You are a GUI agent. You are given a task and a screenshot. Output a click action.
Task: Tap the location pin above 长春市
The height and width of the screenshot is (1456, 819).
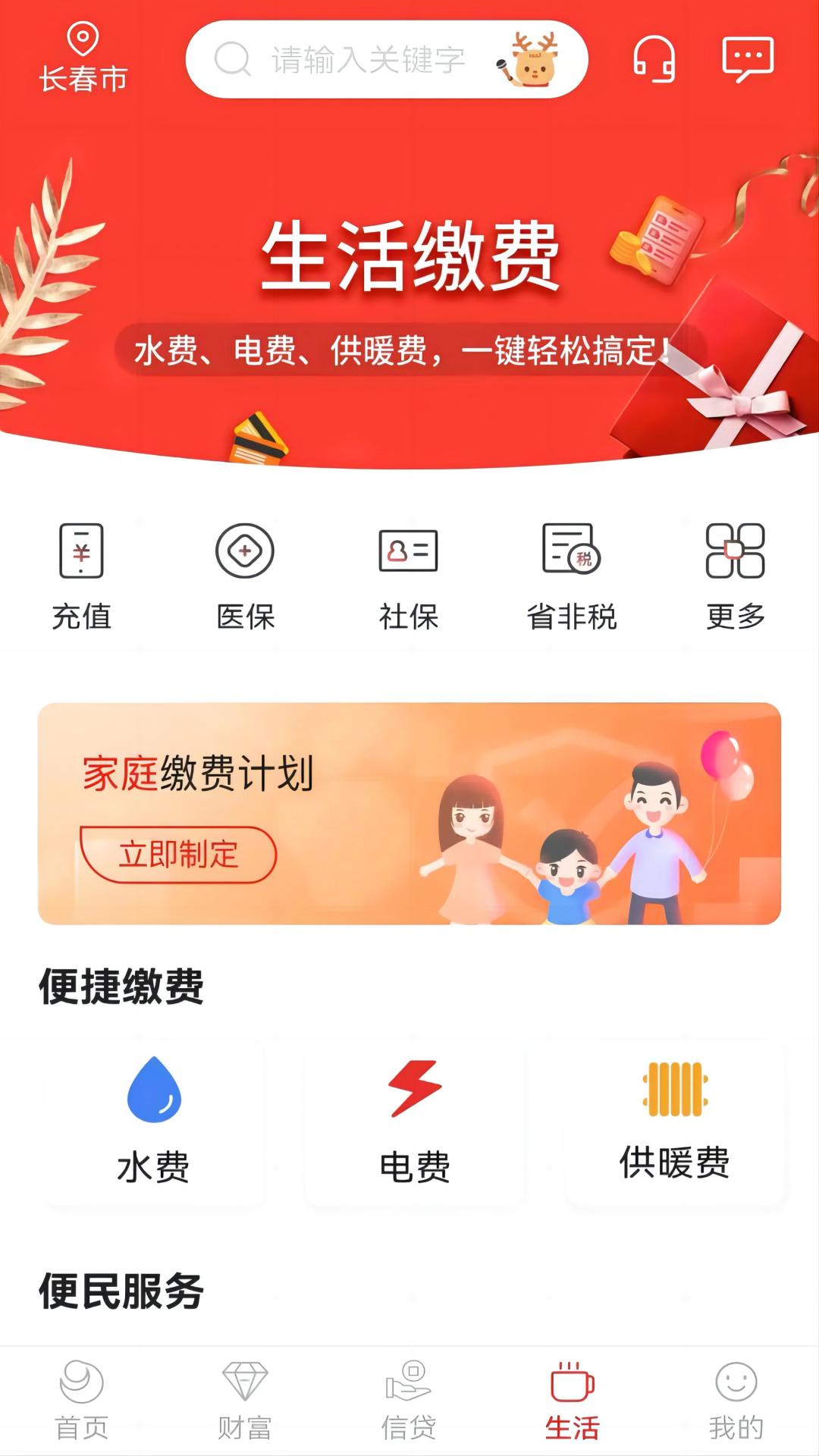click(82, 38)
